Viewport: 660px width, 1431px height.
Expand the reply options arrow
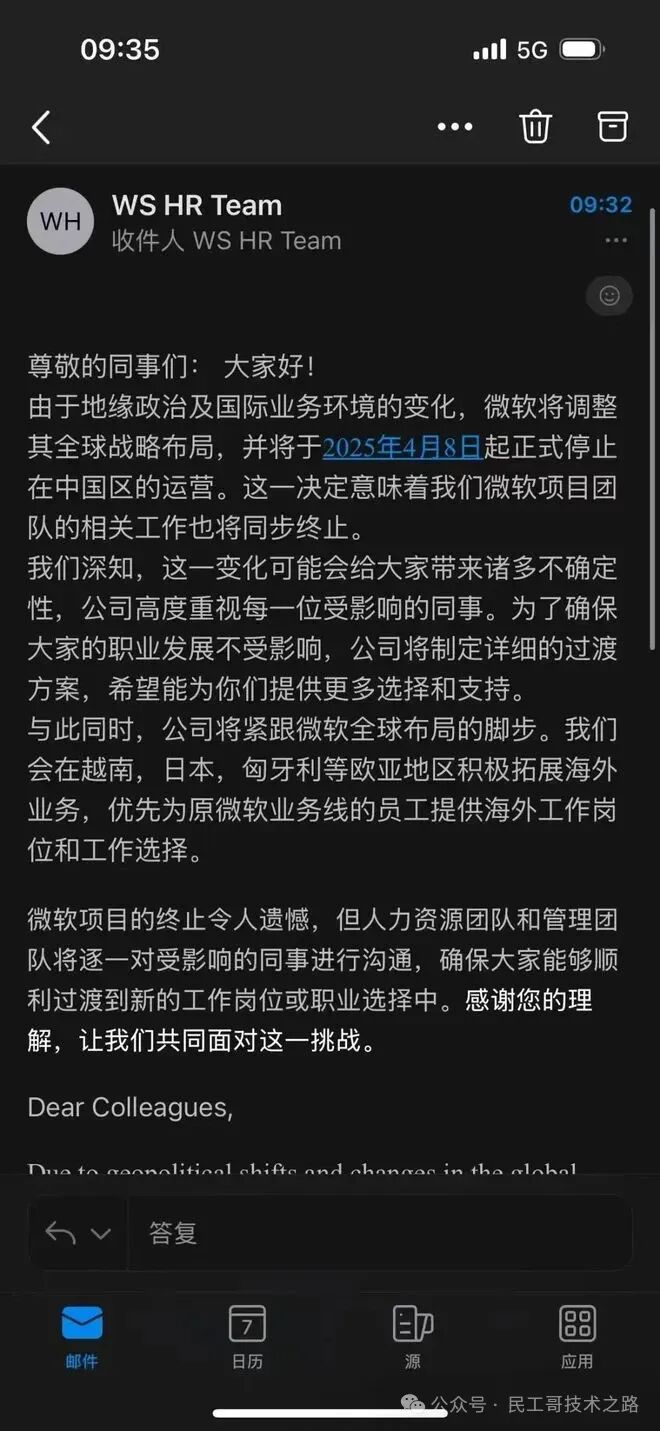(100, 1234)
